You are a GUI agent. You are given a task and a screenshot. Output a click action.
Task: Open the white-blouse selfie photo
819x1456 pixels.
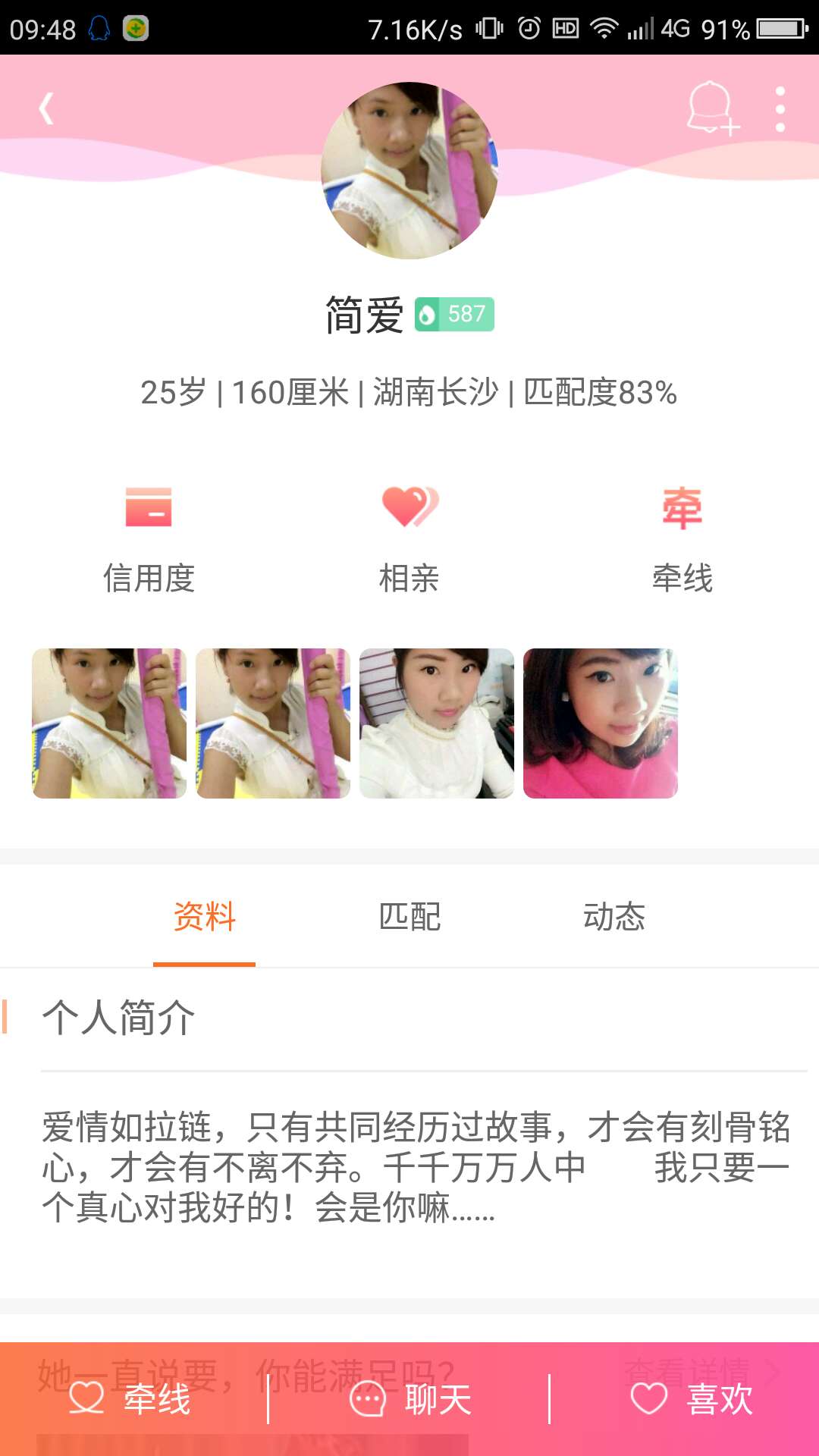pyautogui.click(x=437, y=723)
